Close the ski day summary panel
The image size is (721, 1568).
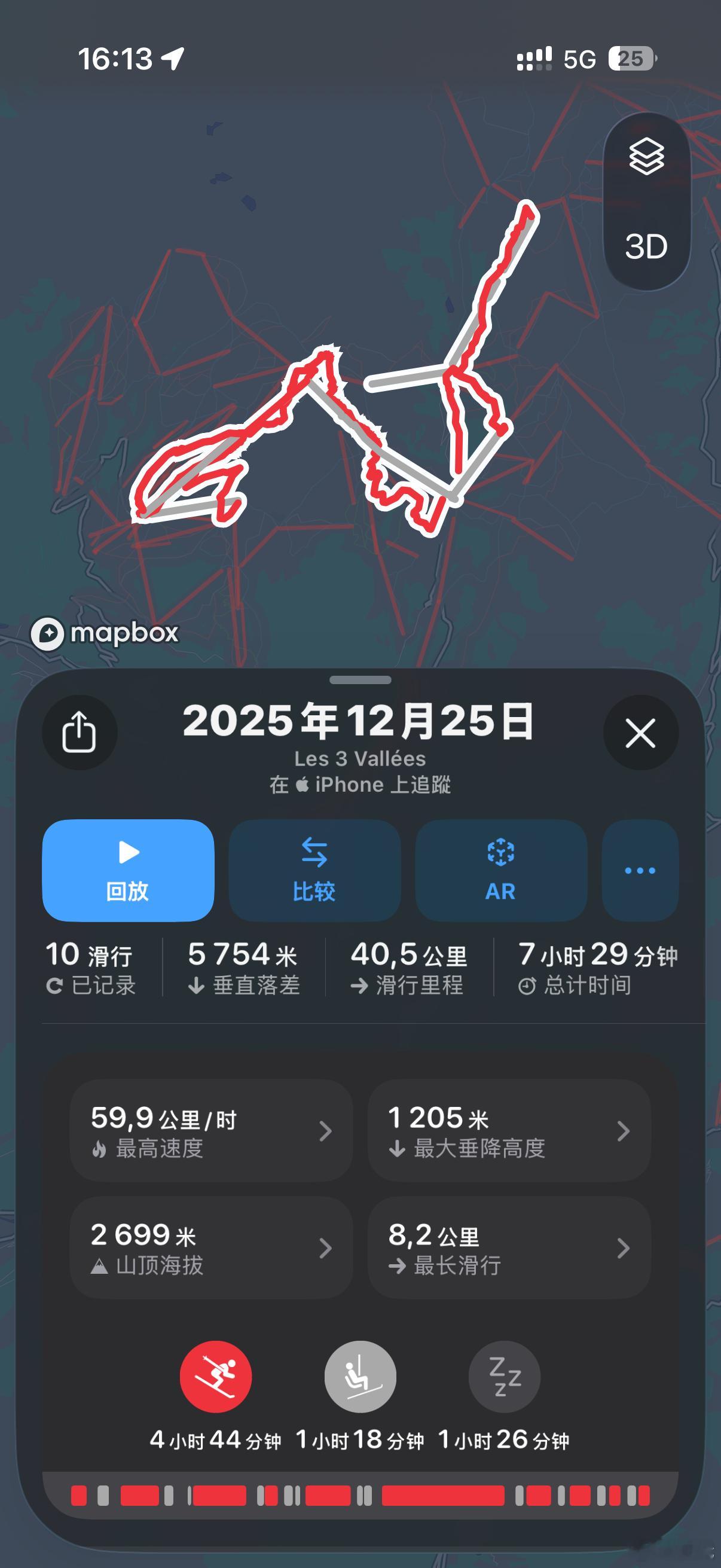point(641,733)
